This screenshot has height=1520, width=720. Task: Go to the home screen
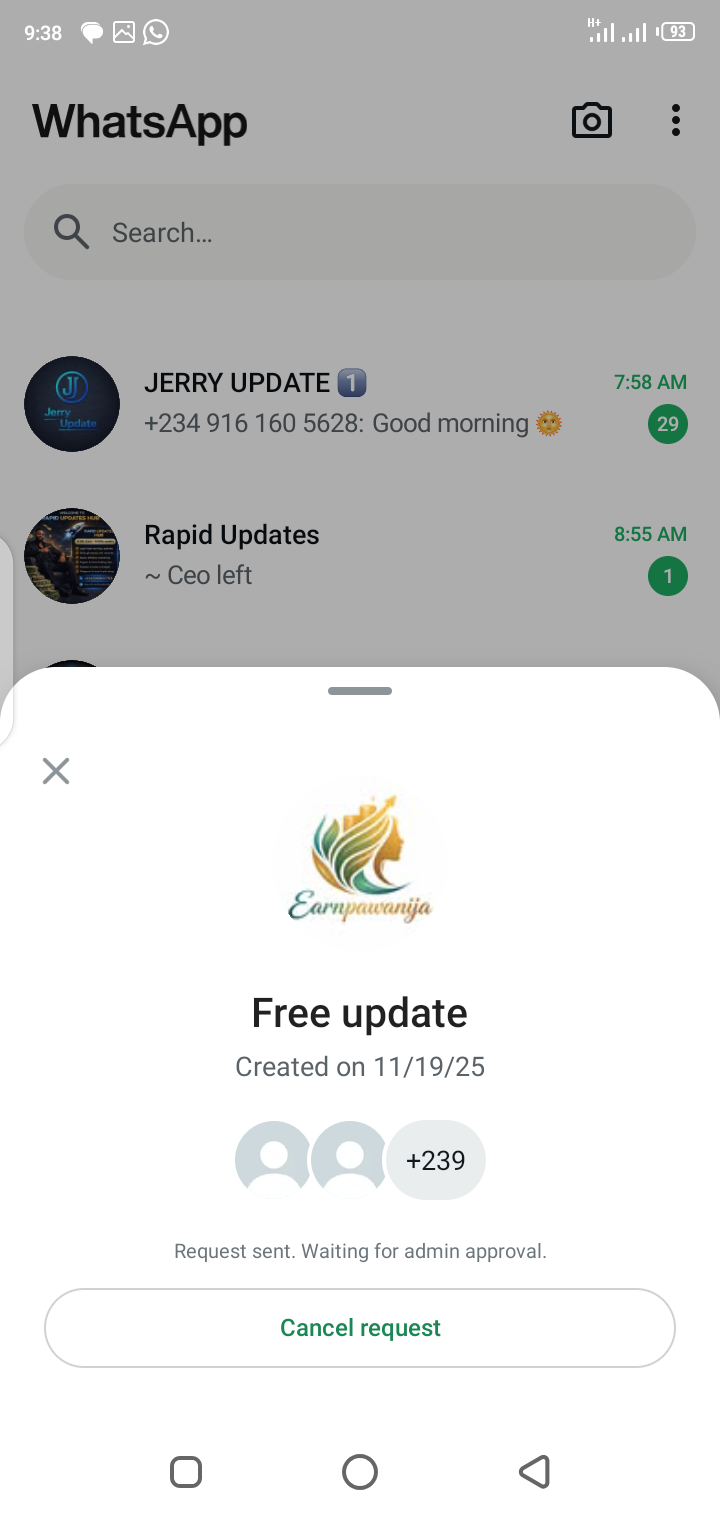(360, 1472)
